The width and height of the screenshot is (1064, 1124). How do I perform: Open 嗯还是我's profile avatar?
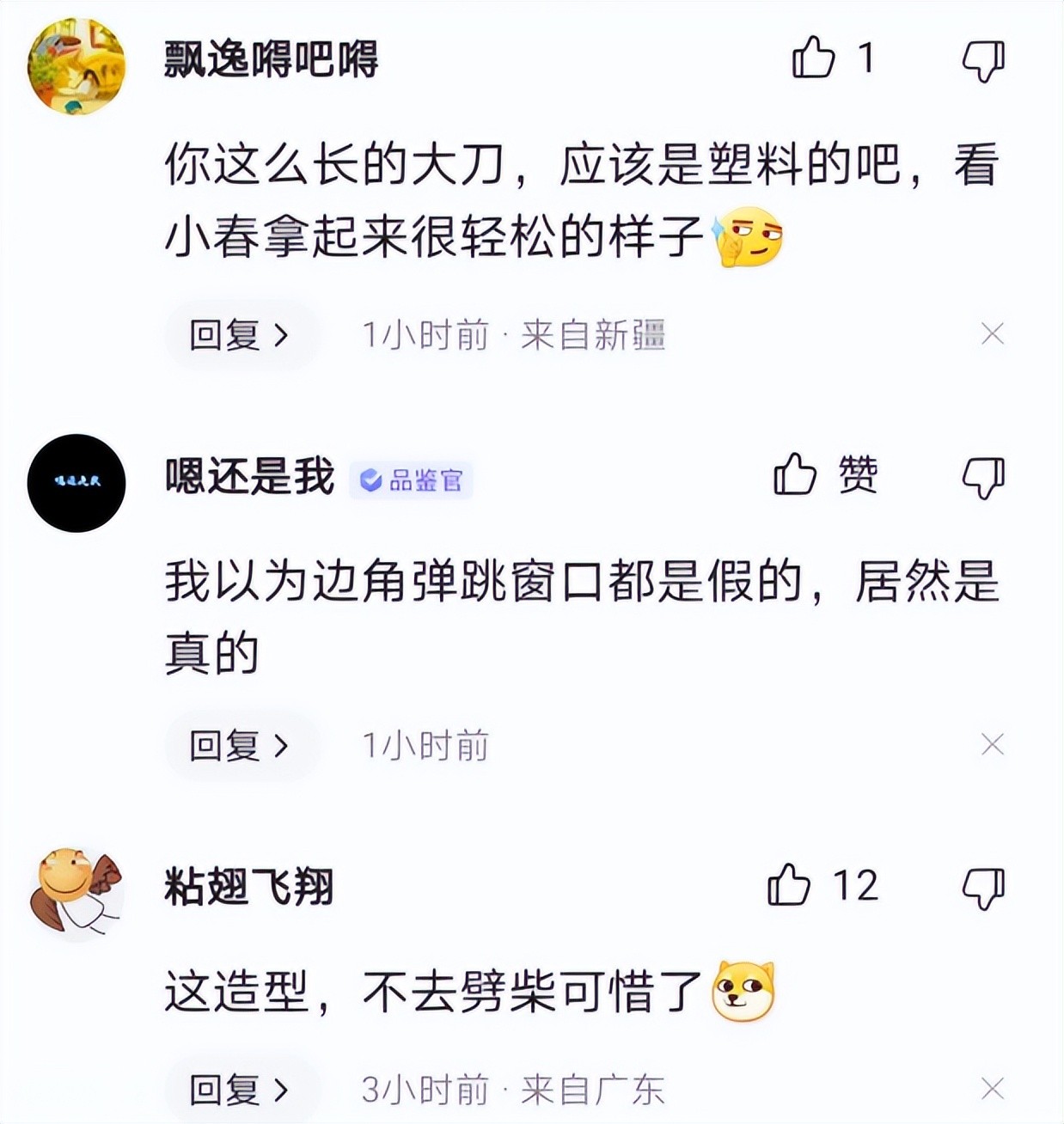pos(76,483)
